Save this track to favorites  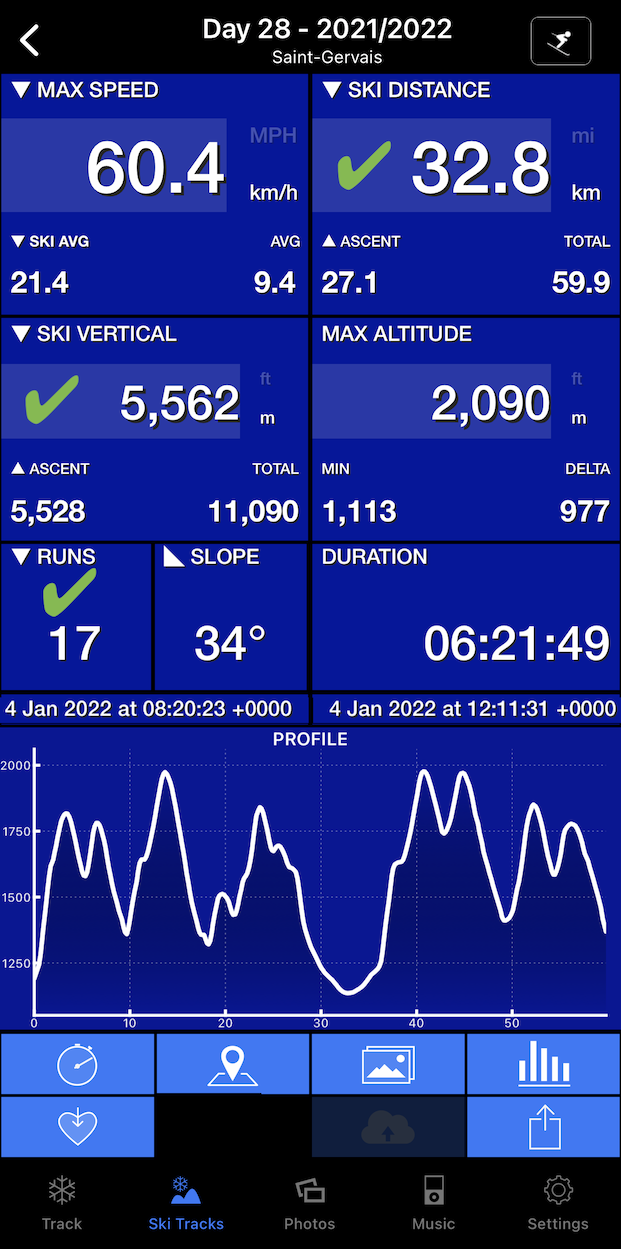pyautogui.click(x=77, y=1127)
